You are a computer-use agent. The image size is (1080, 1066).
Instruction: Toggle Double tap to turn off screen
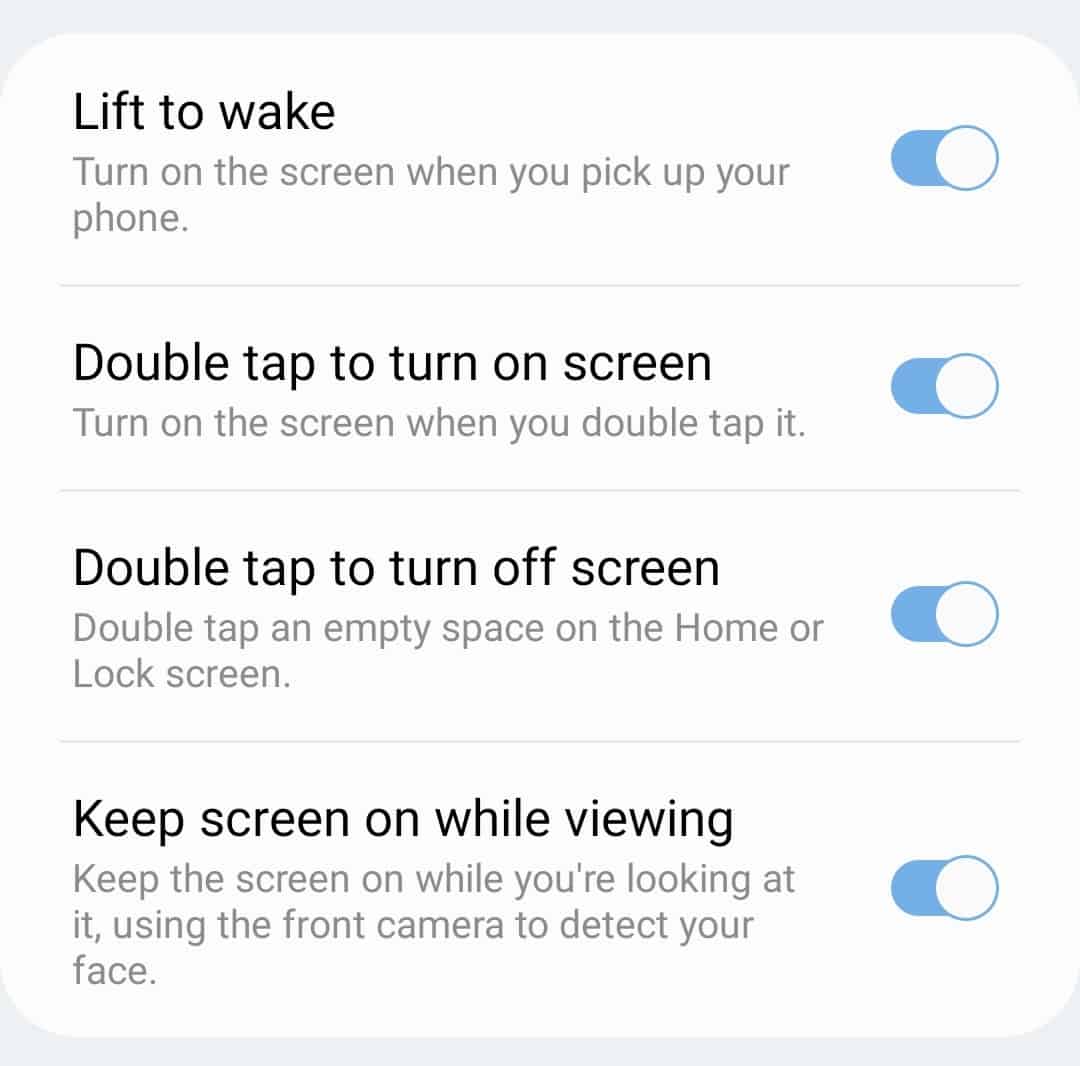click(944, 614)
